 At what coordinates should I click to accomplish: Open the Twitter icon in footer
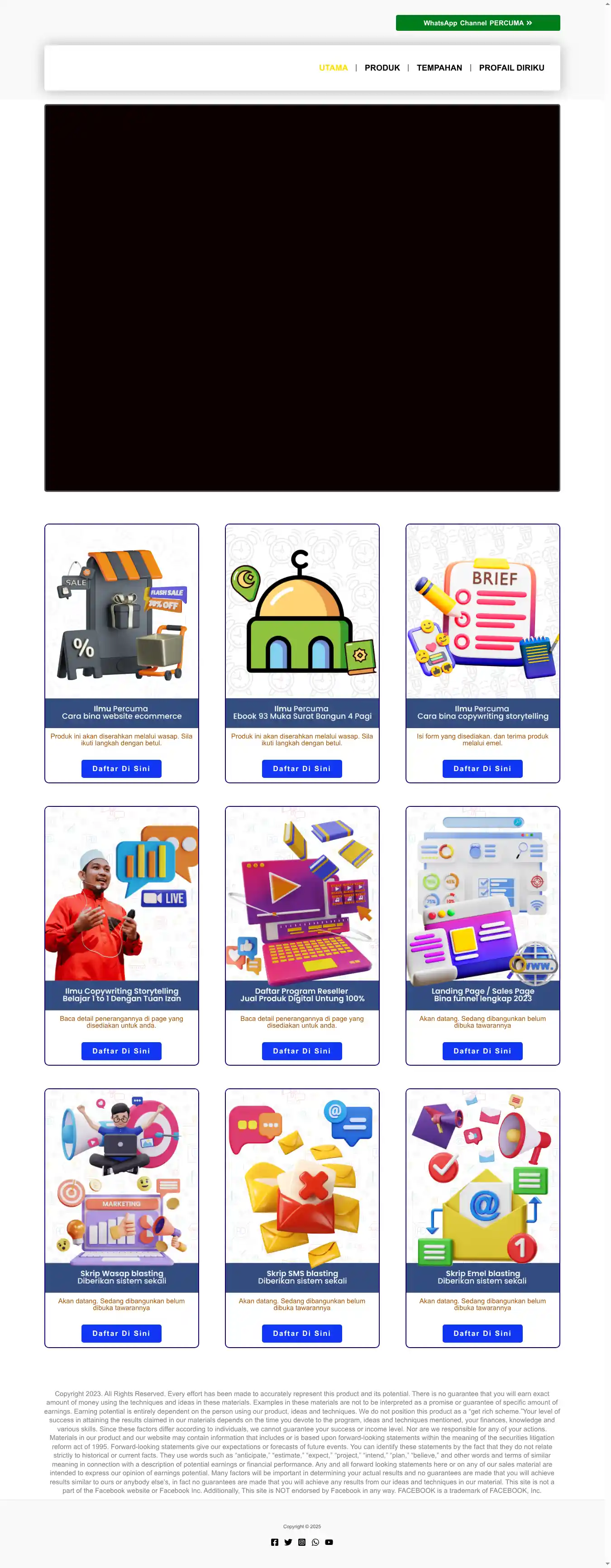[x=288, y=1543]
